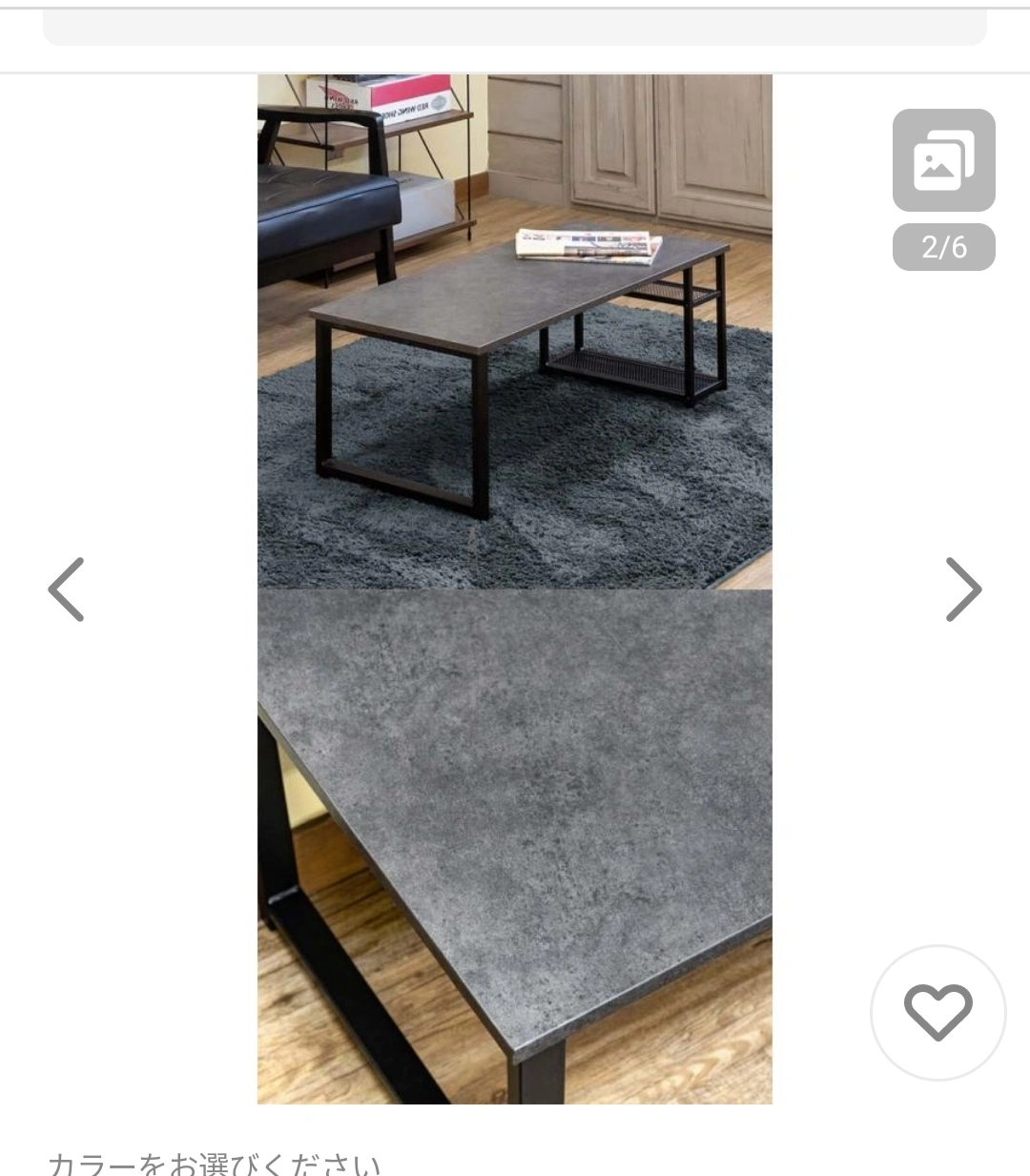
Task: Open the image gallery icon
Action: click(943, 160)
